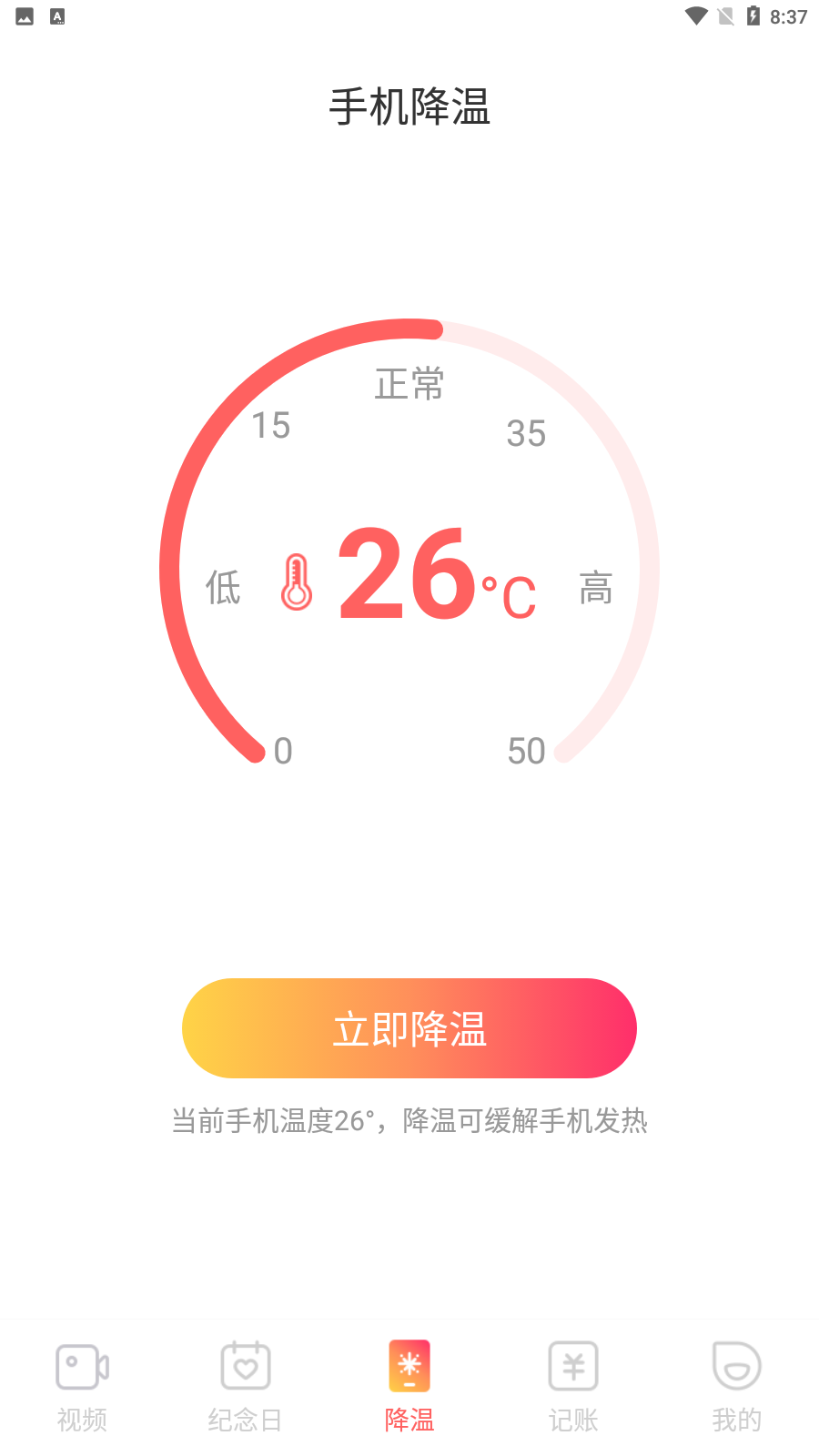Go to the 记账 tab
The image size is (819, 1456).
click(x=573, y=1385)
